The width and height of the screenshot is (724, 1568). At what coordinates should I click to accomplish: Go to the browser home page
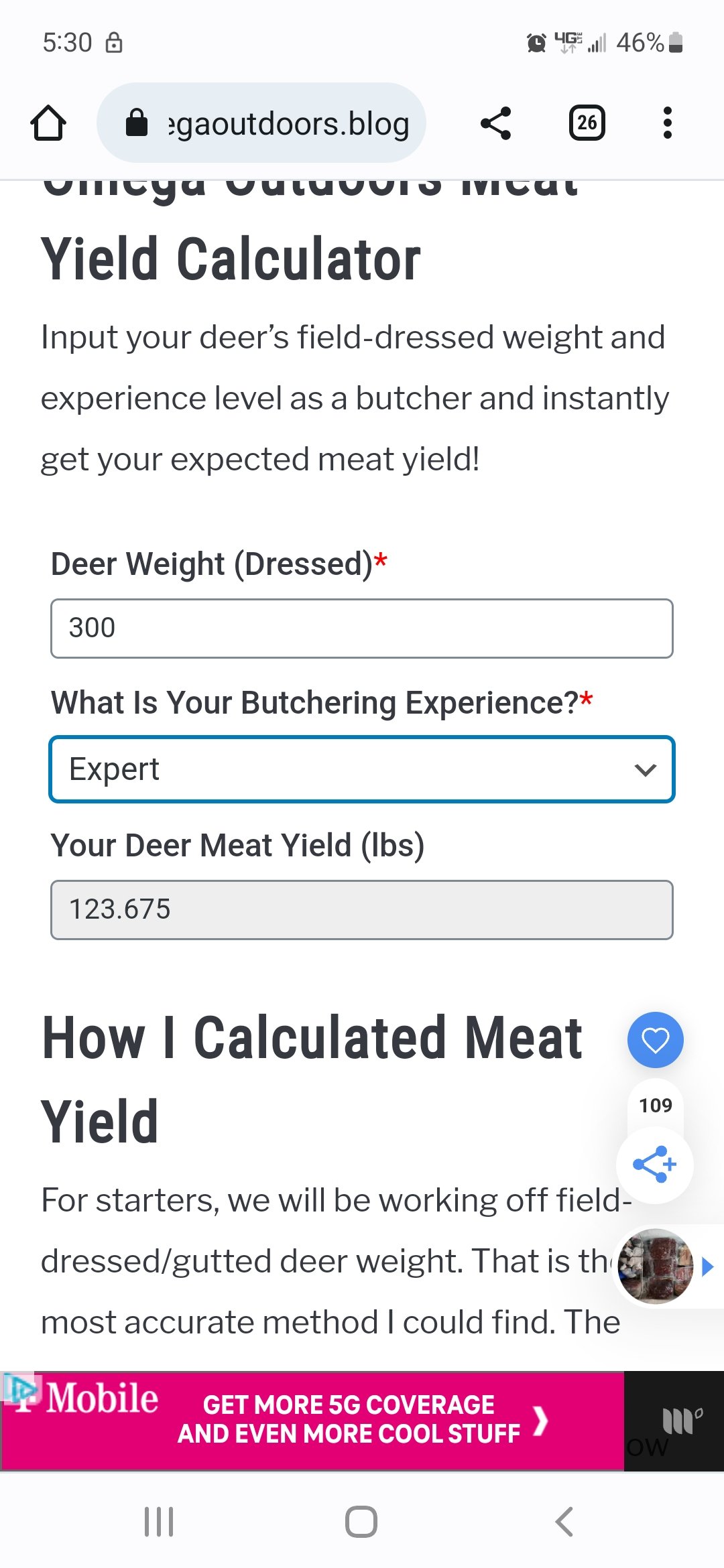point(48,123)
